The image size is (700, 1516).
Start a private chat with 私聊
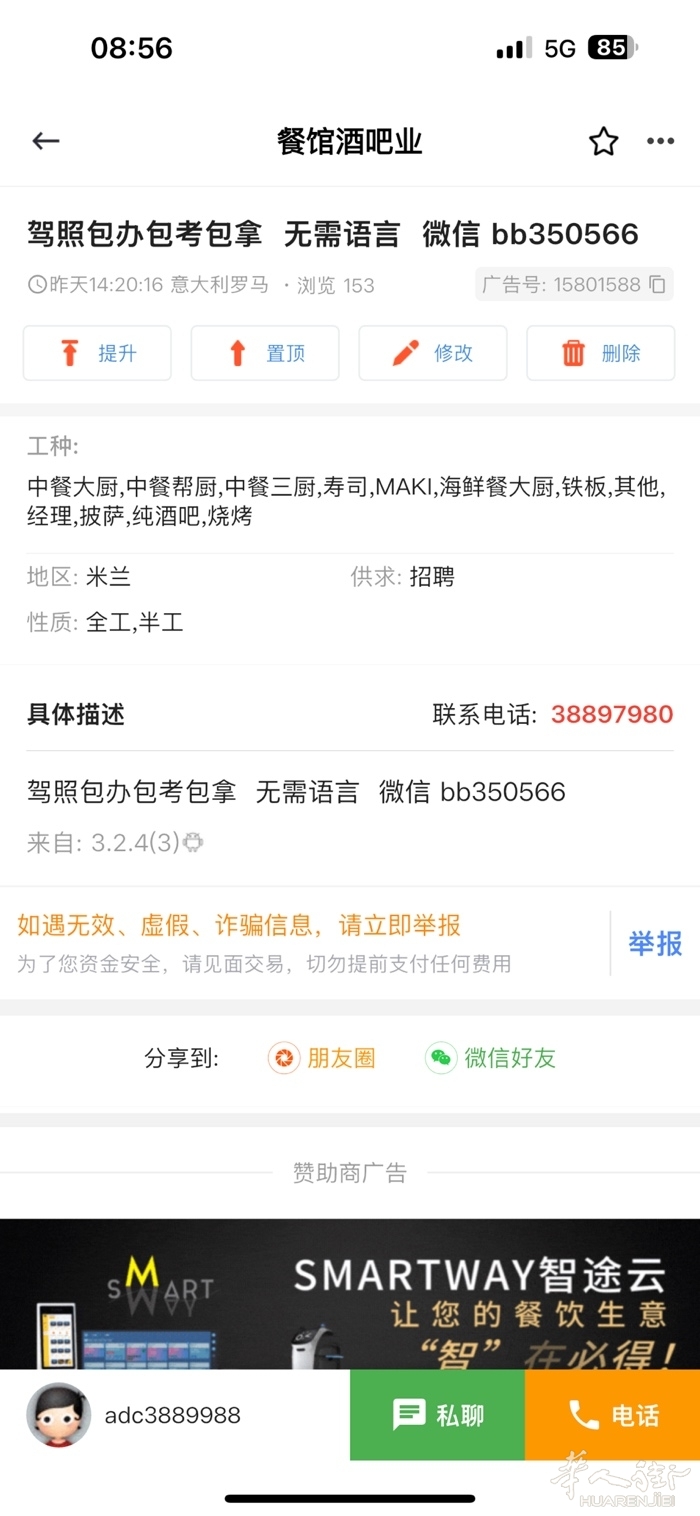(x=437, y=1415)
